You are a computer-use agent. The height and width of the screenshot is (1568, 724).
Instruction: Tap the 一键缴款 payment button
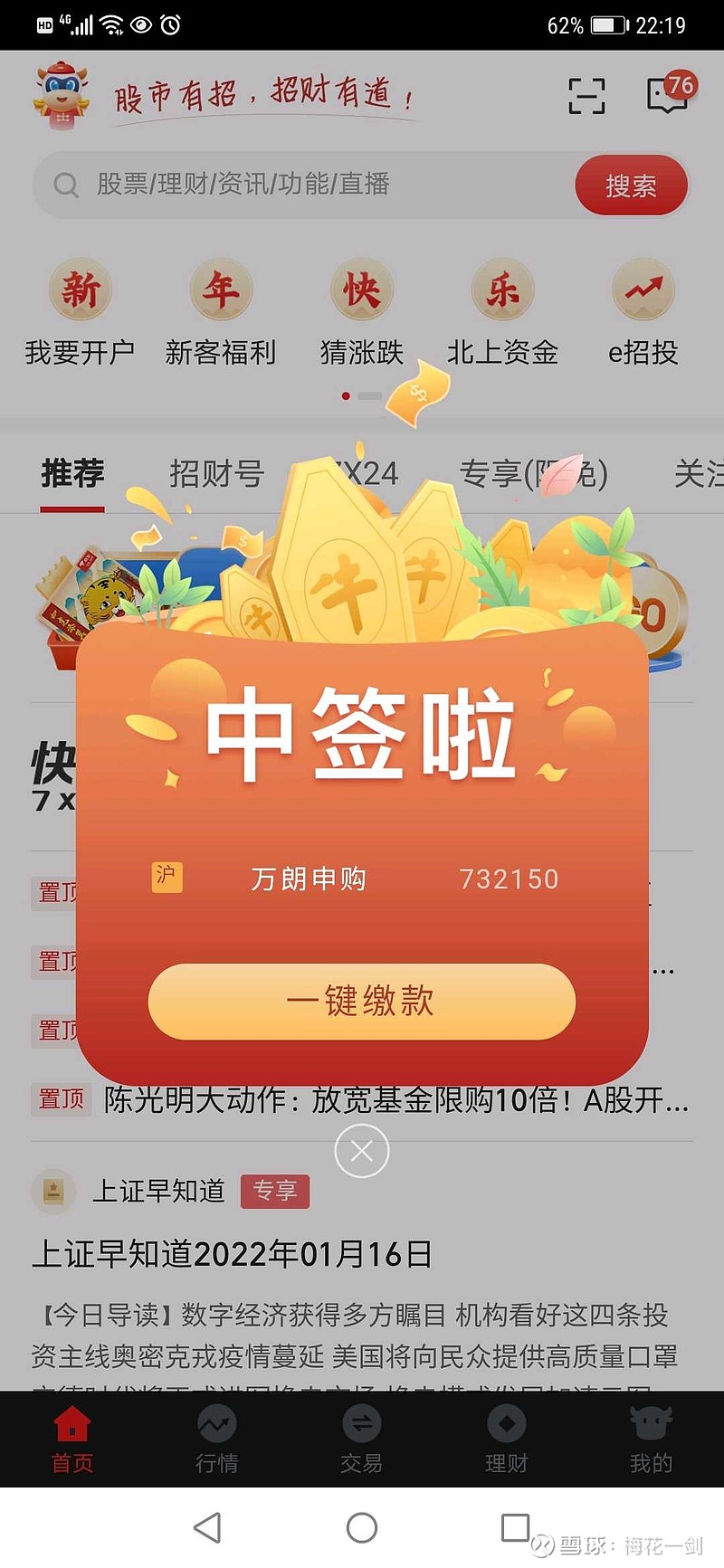point(362,1002)
